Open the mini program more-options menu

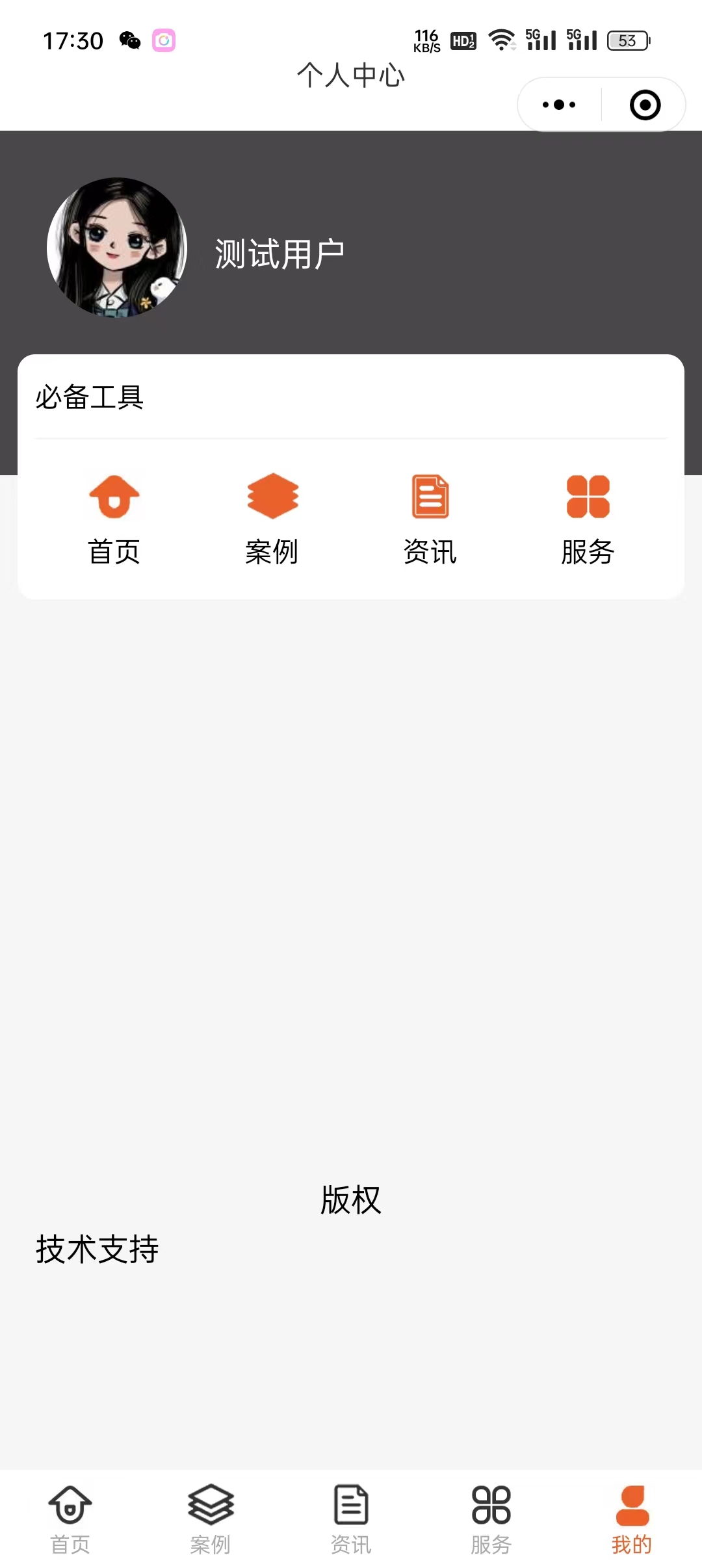click(559, 105)
